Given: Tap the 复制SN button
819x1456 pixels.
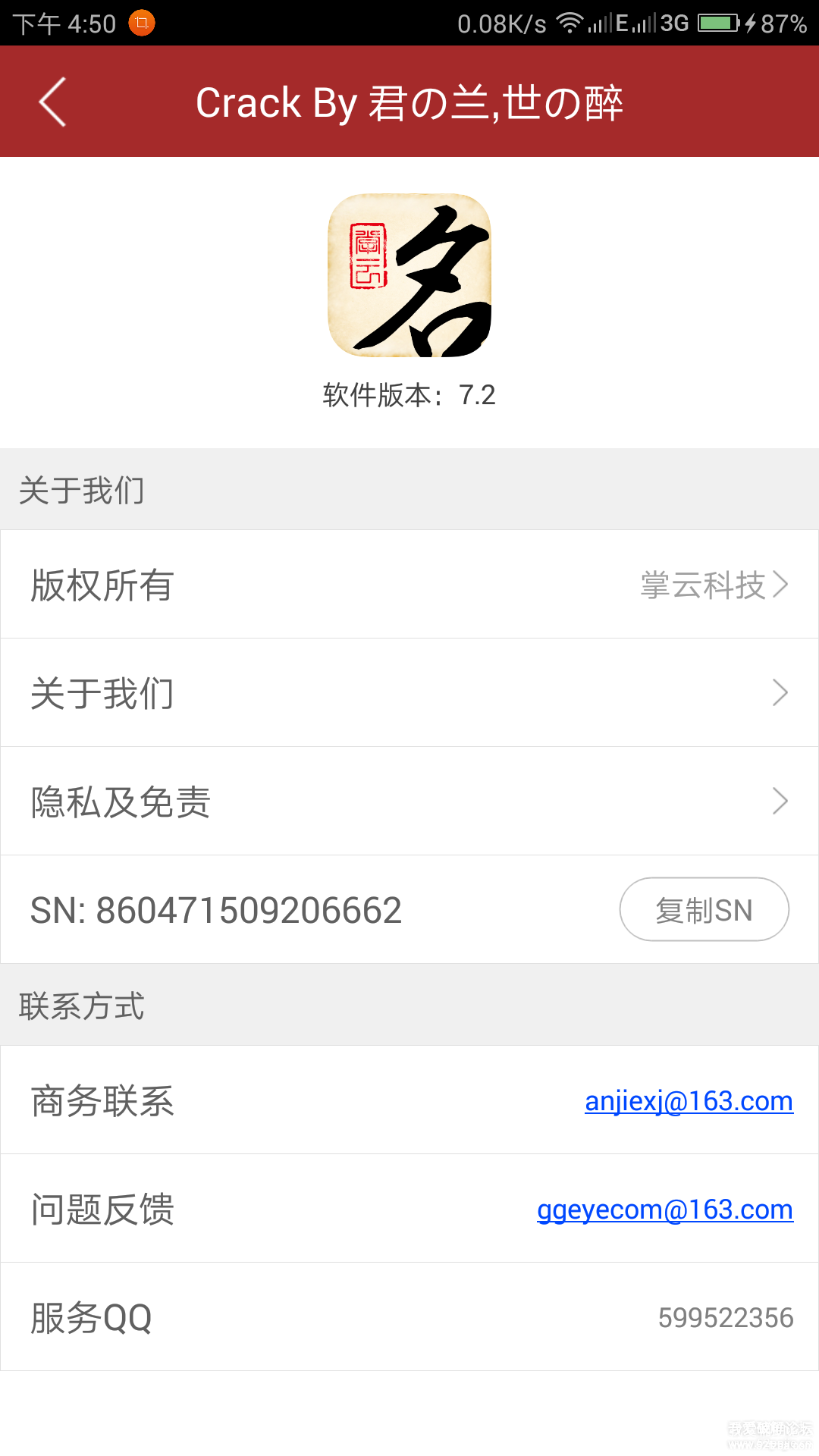Looking at the screenshot, I should (x=704, y=910).
